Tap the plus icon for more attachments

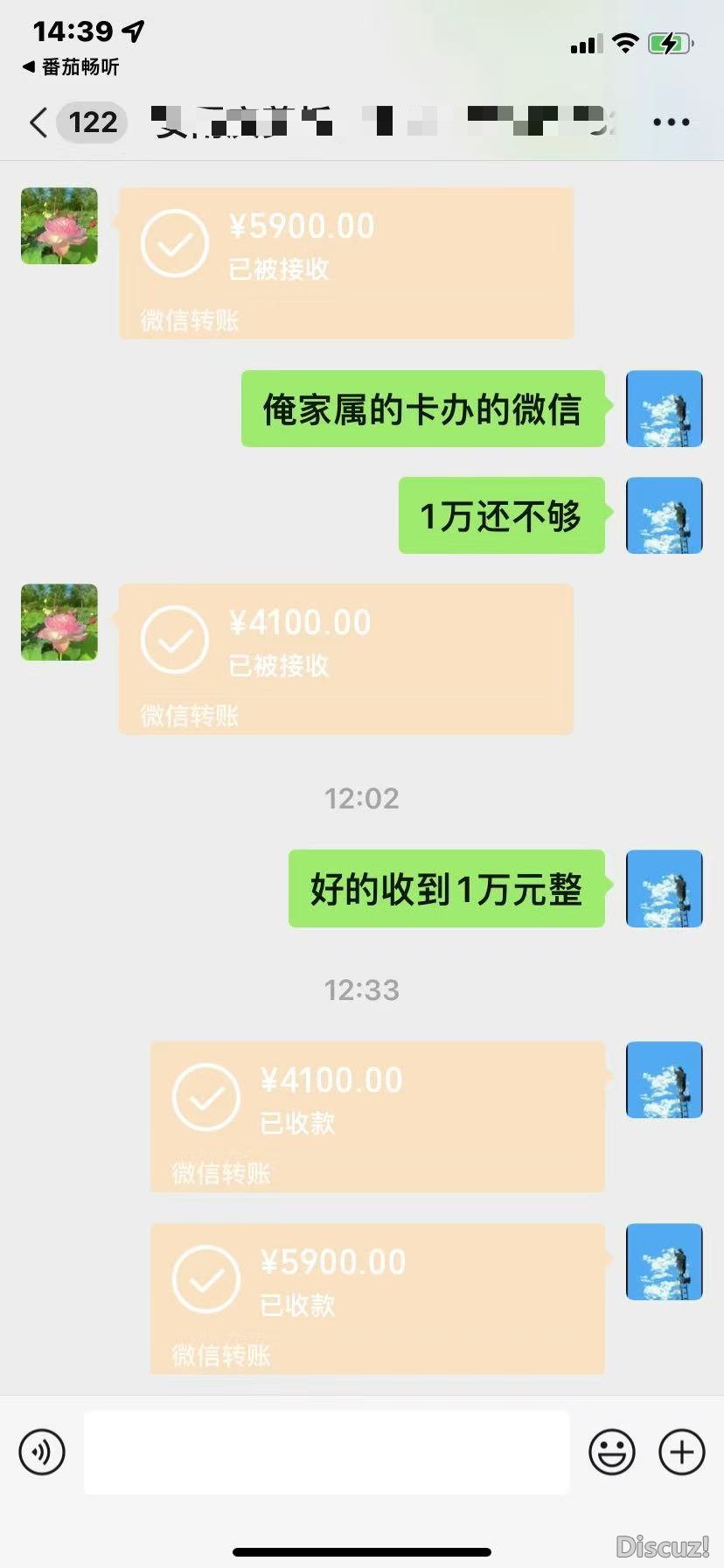681,1451
